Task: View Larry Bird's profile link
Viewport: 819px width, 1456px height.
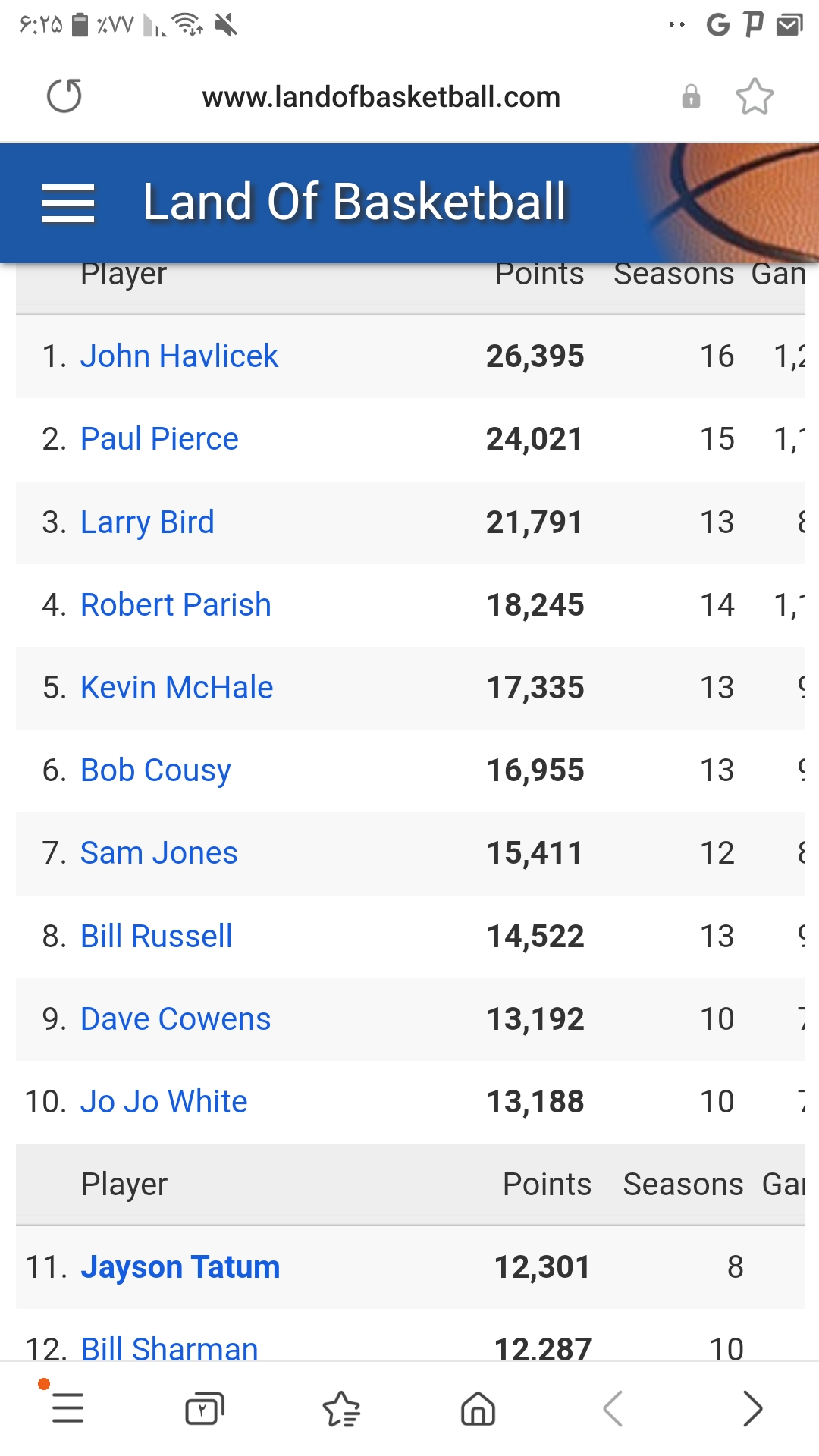Action: coord(147,522)
